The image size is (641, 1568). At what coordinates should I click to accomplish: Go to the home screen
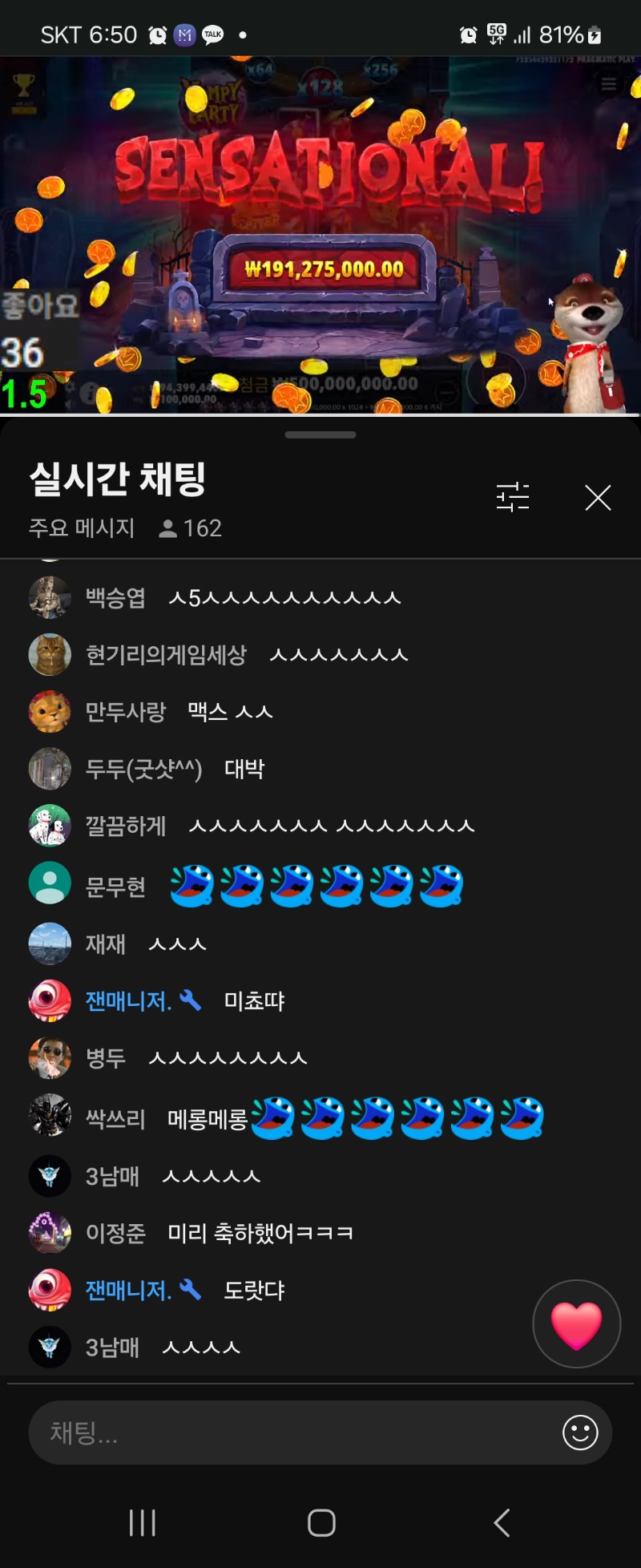pyautogui.click(x=321, y=1522)
